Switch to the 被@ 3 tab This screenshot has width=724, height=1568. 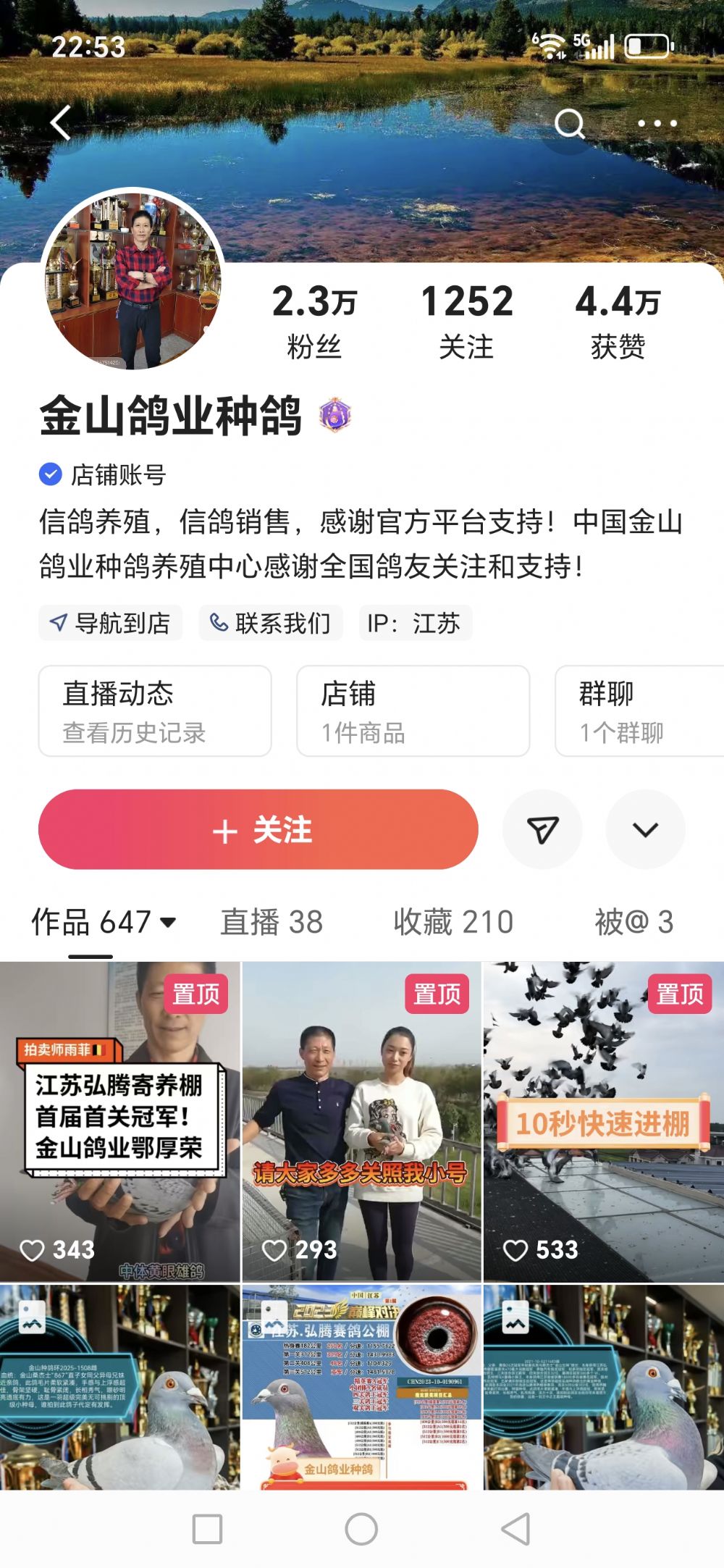[633, 922]
